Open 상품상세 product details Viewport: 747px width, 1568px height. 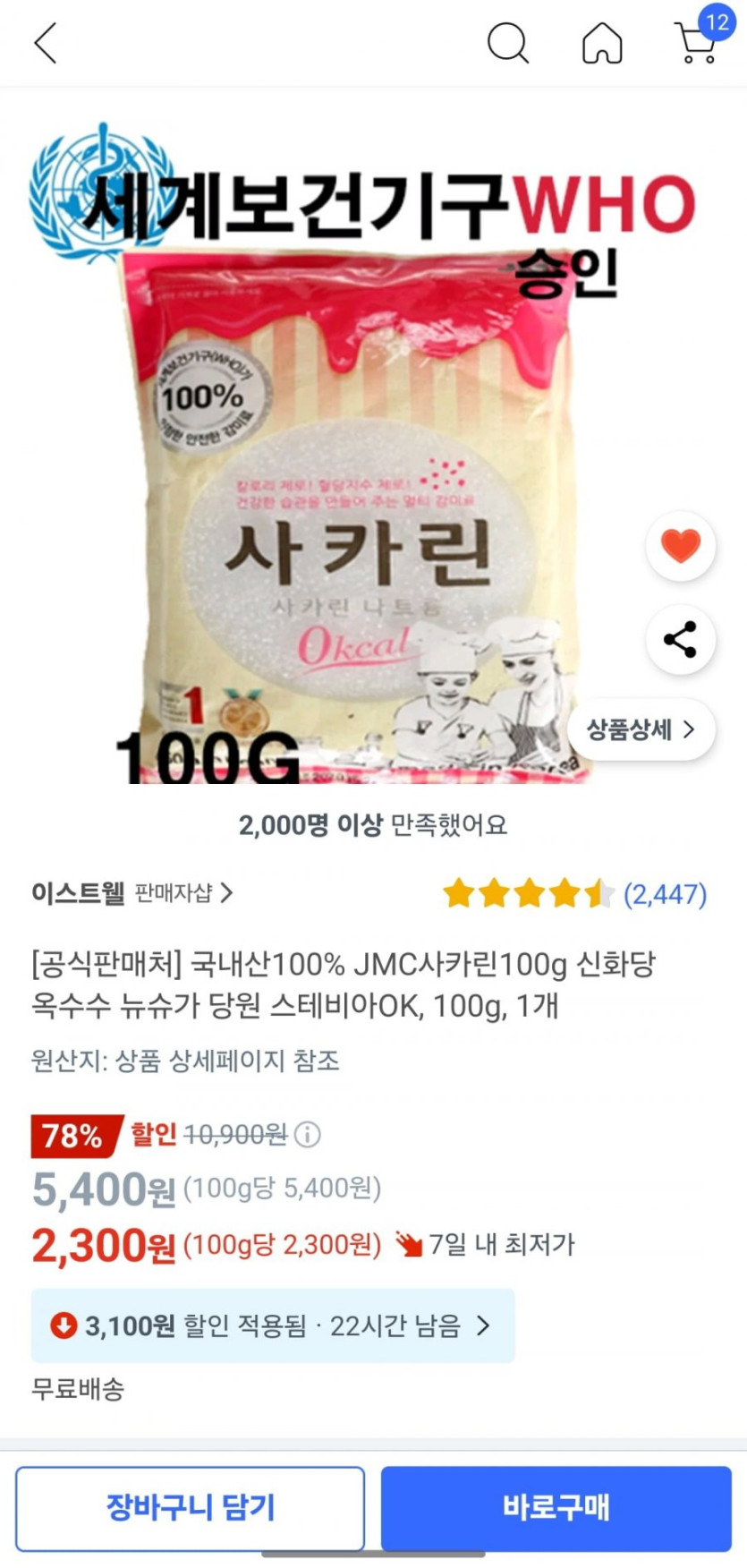pos(641,729)
